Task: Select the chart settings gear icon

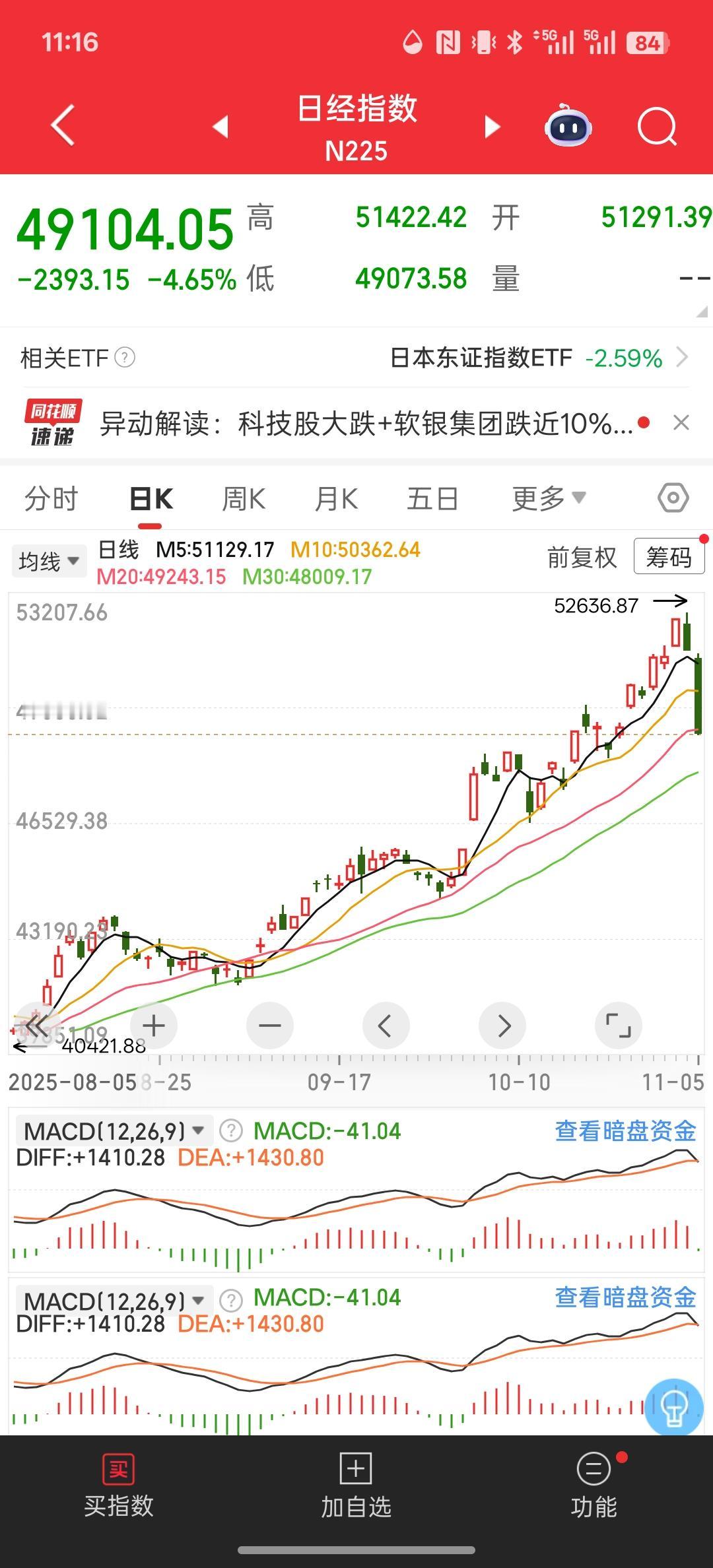Action: click(x=672, y=498)
